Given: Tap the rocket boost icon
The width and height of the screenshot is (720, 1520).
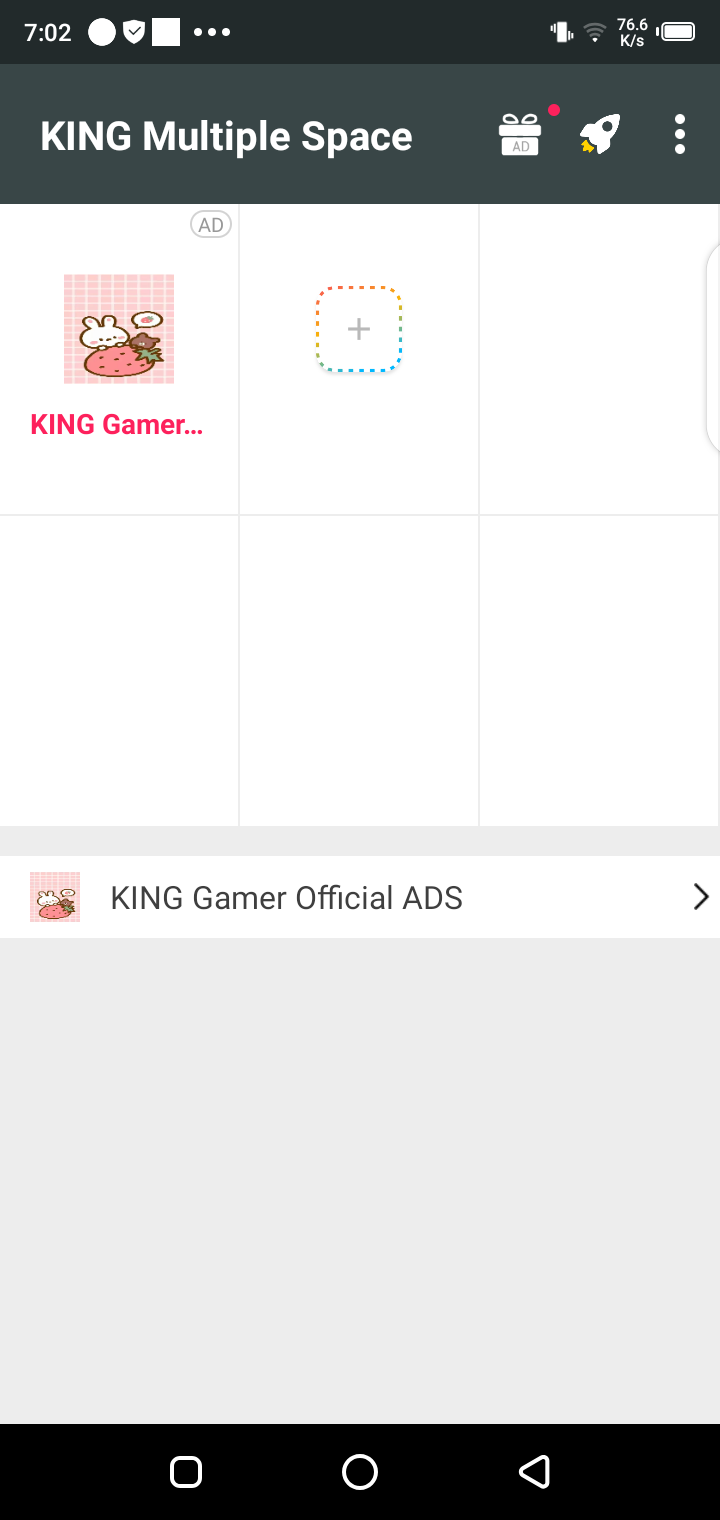Looking at the screenshot, I should click(600, 134).
